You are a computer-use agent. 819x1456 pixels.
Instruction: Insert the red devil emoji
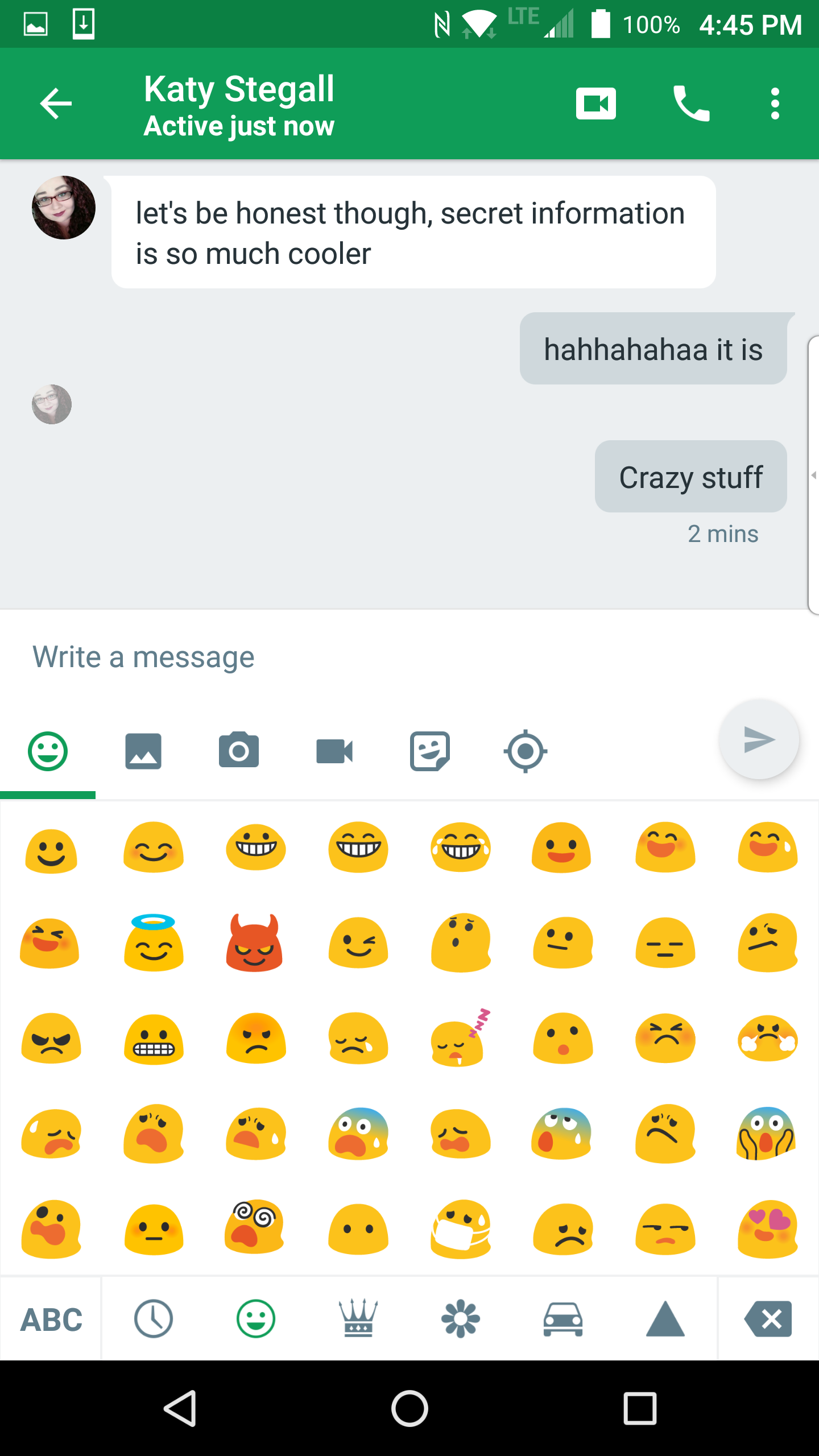(255, 943)
